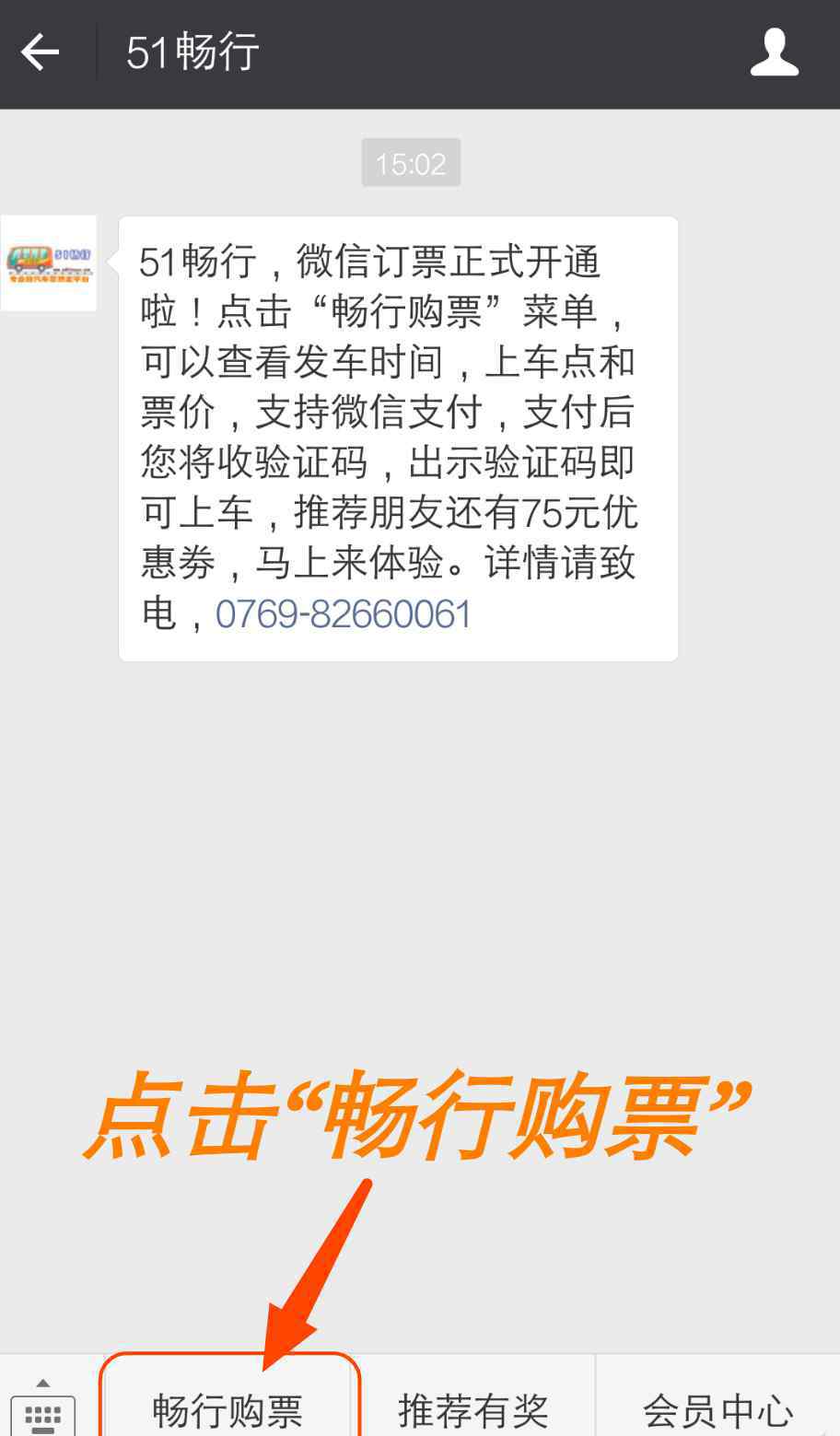The height and width of the screenshot is (1436, 840).
Task: Go back with the arrow icon
Action: (41, 53)
